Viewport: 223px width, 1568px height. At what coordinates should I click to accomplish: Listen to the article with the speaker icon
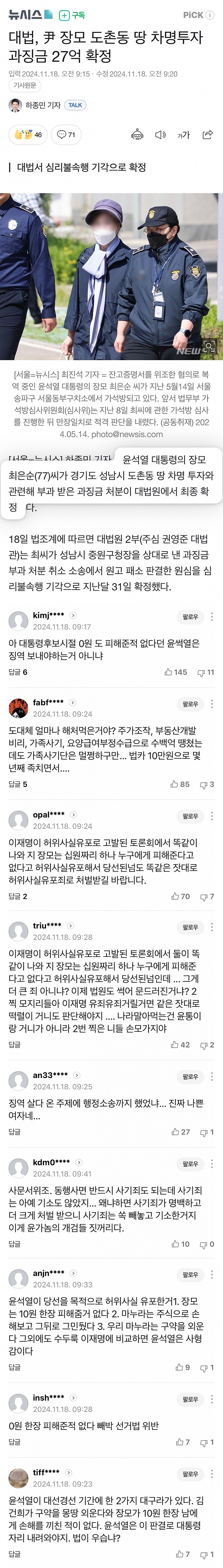[x=160, y=134]
